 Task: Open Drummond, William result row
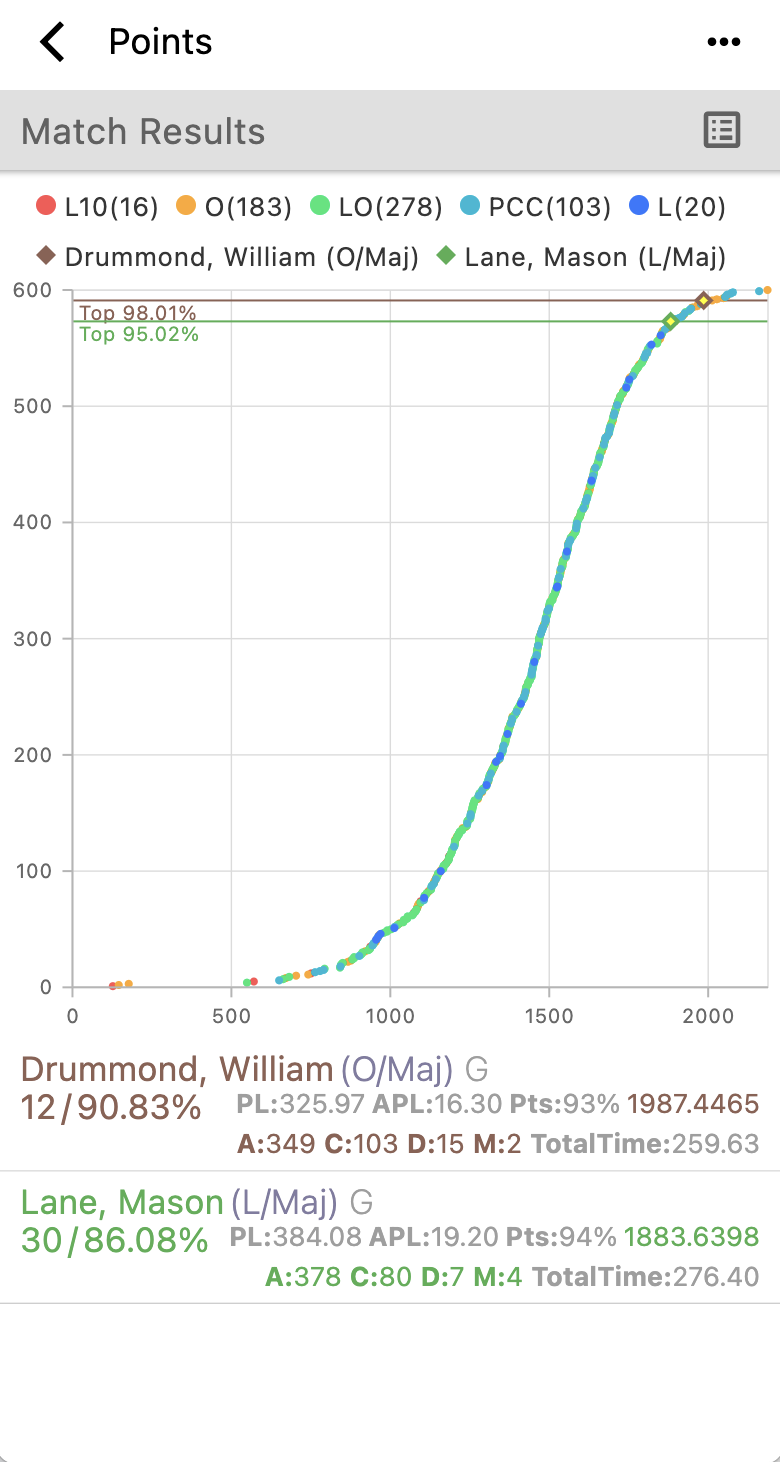(x=390, y=1106)
